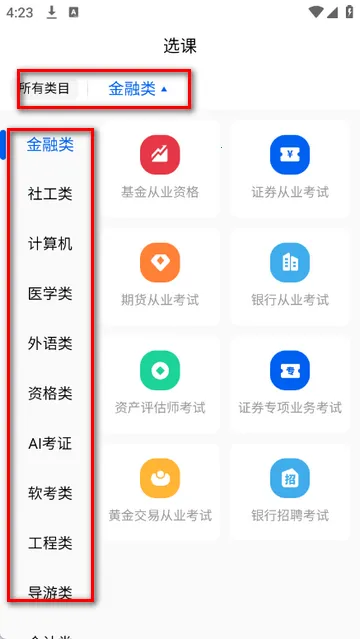
Task: Select 导游类 category
Action: click(x=50, y=593)
